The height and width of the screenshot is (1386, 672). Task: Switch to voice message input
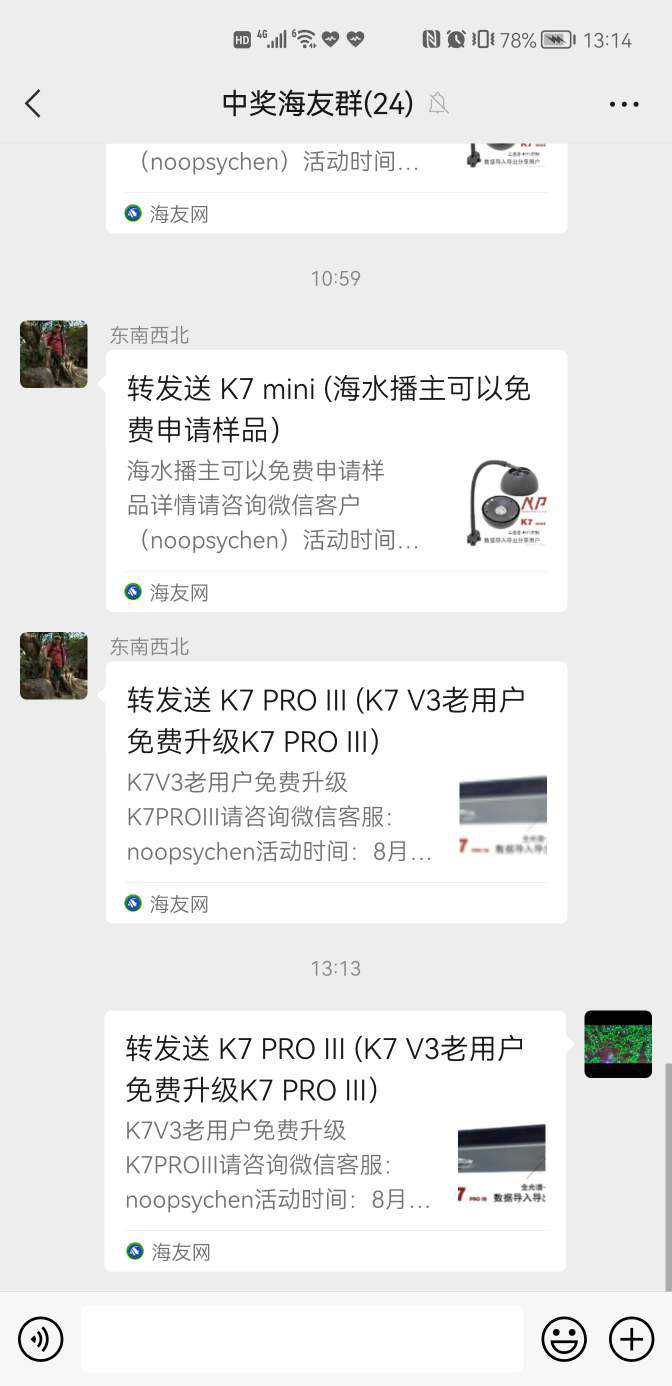coord(40,1338)
